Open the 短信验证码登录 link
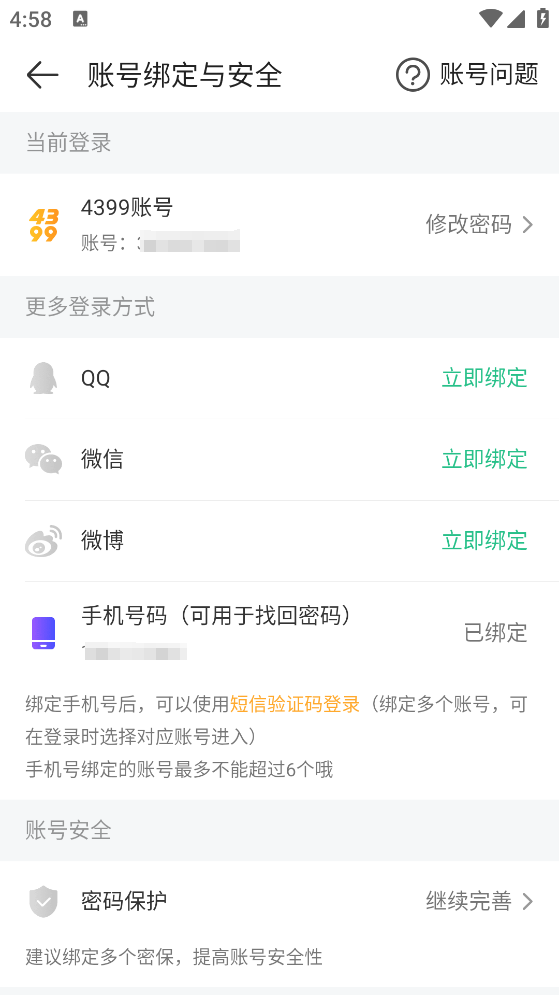 coord(294,704)
